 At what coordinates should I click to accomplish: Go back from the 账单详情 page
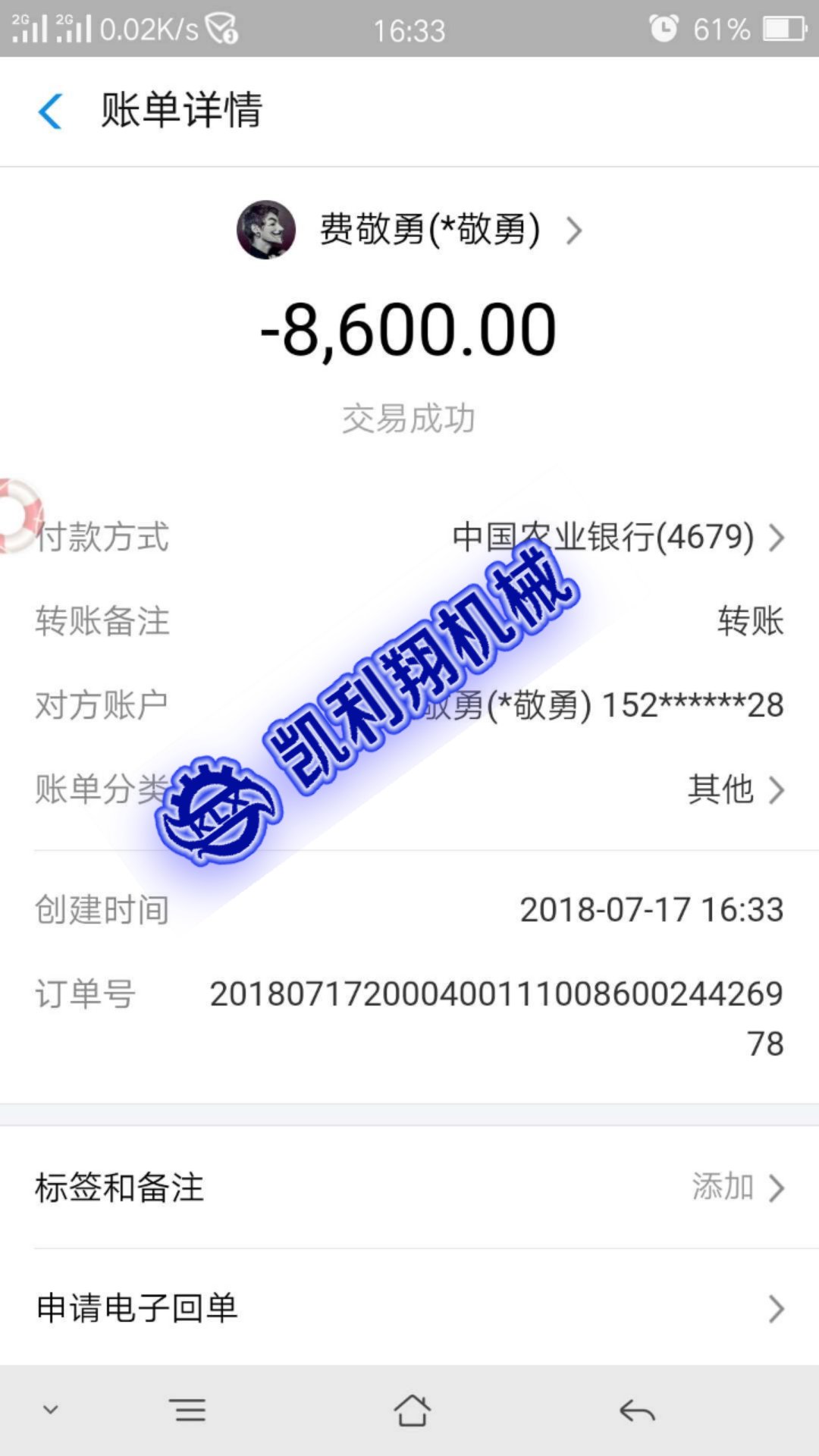click(x=50, y=111)
